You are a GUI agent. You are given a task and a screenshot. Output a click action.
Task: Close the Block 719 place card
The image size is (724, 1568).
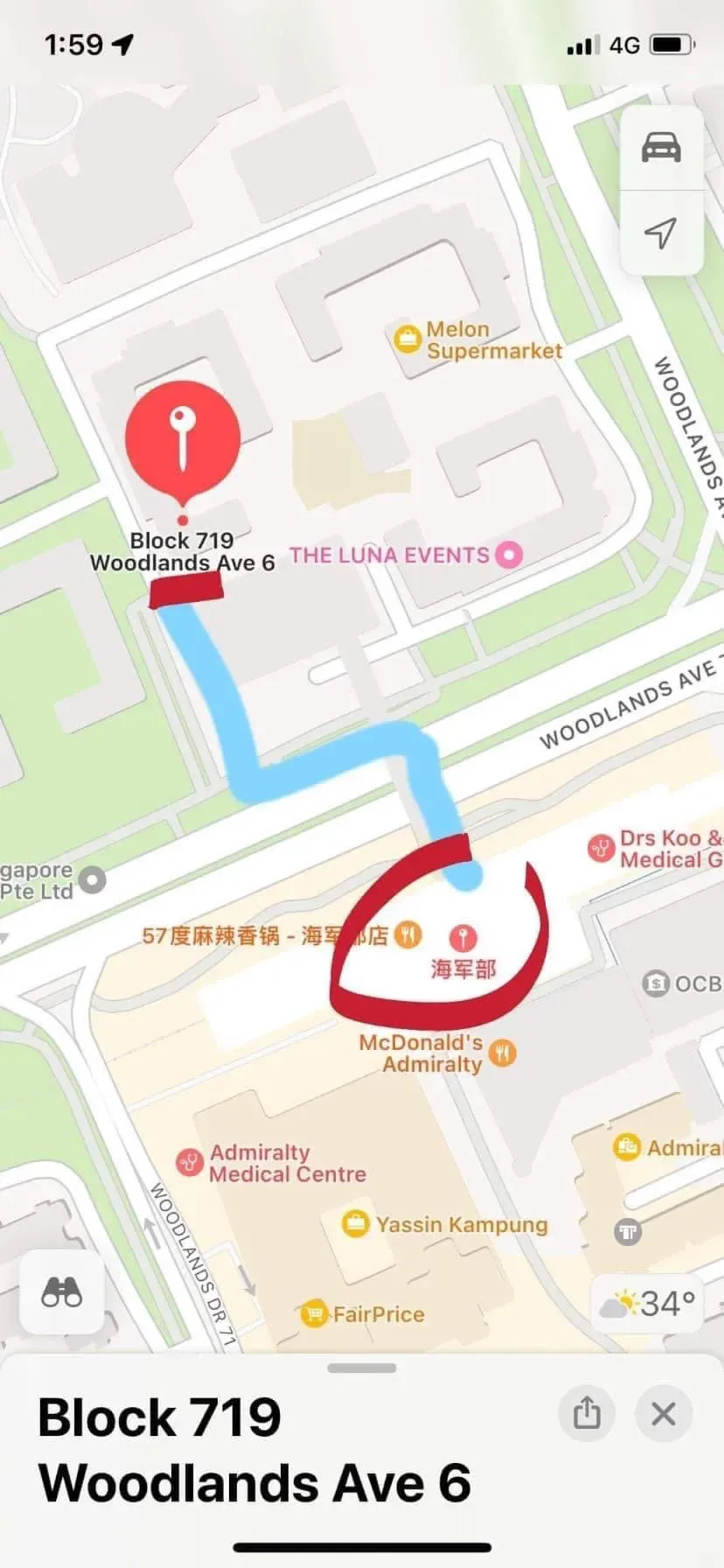(664, 1413)
